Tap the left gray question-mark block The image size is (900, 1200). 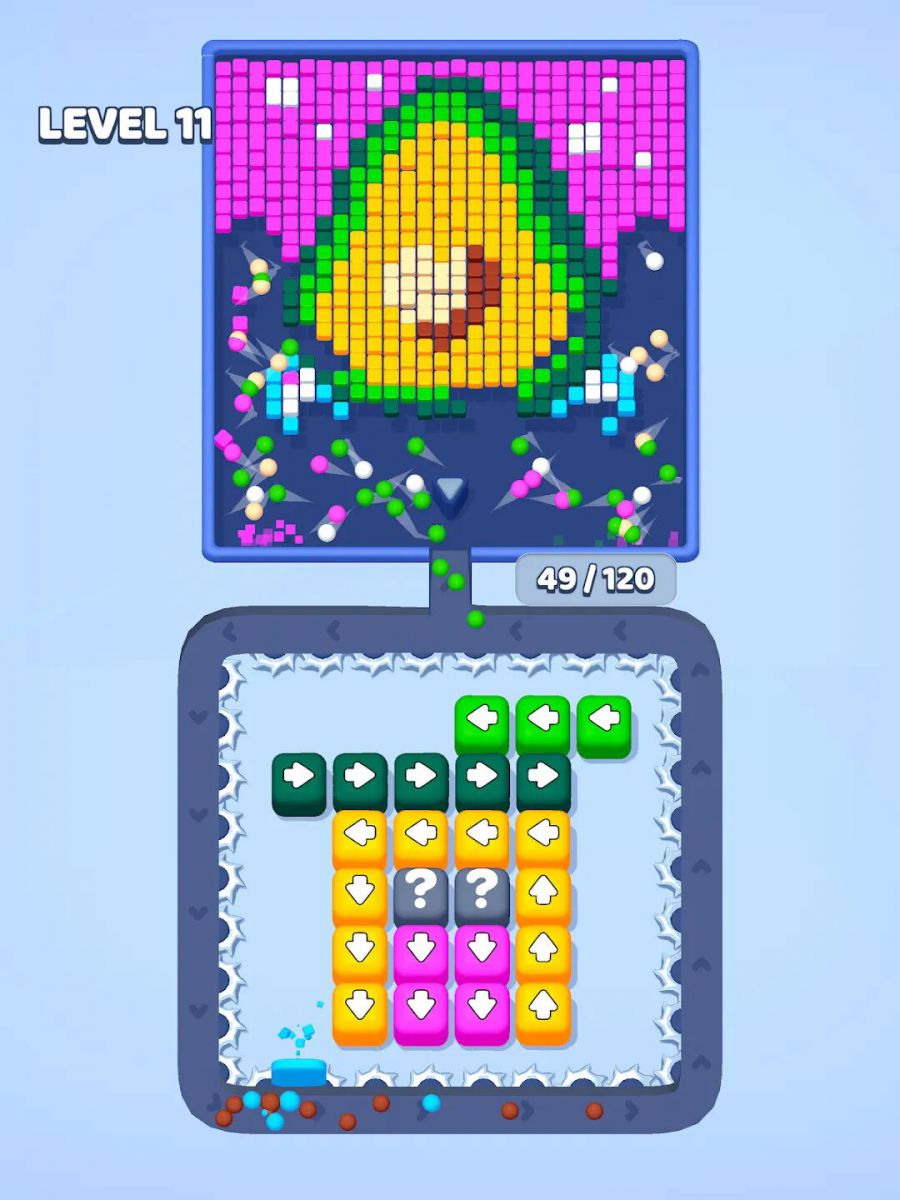pos(421,893)
